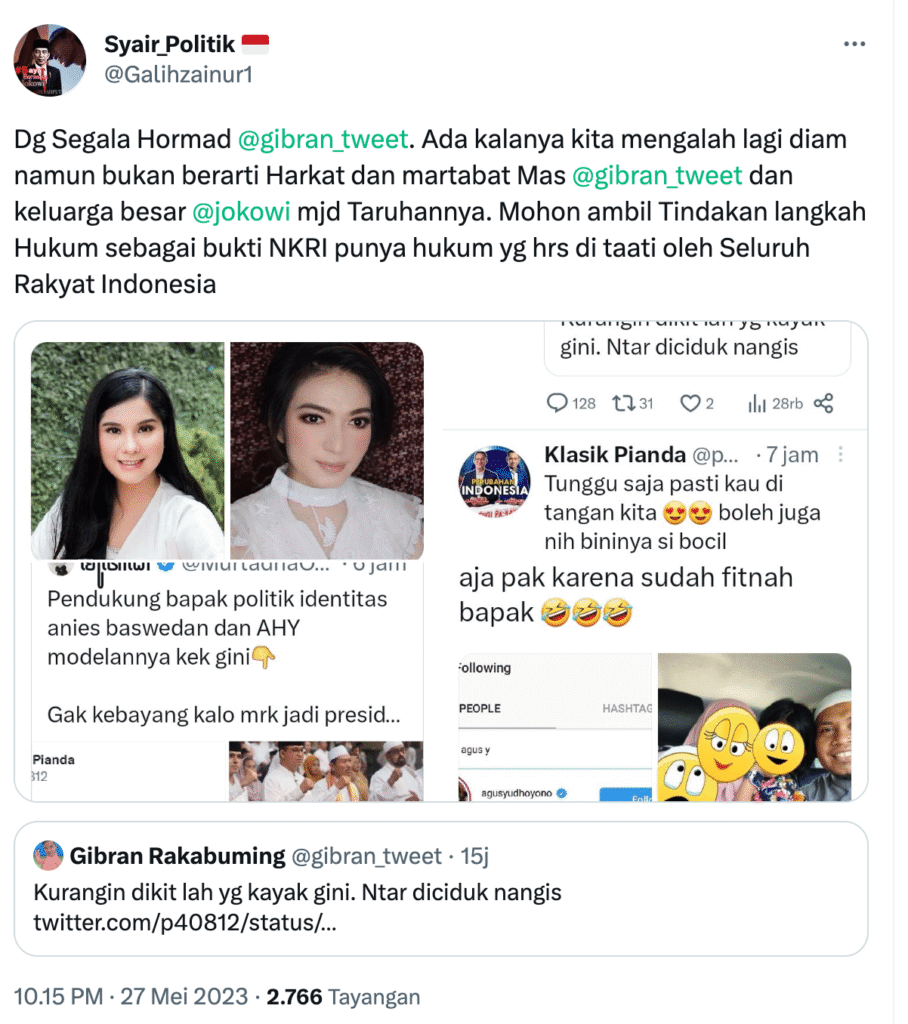
Task: Open the quoted Gibran Rakabuming tweet
Action: pos(440,888)
